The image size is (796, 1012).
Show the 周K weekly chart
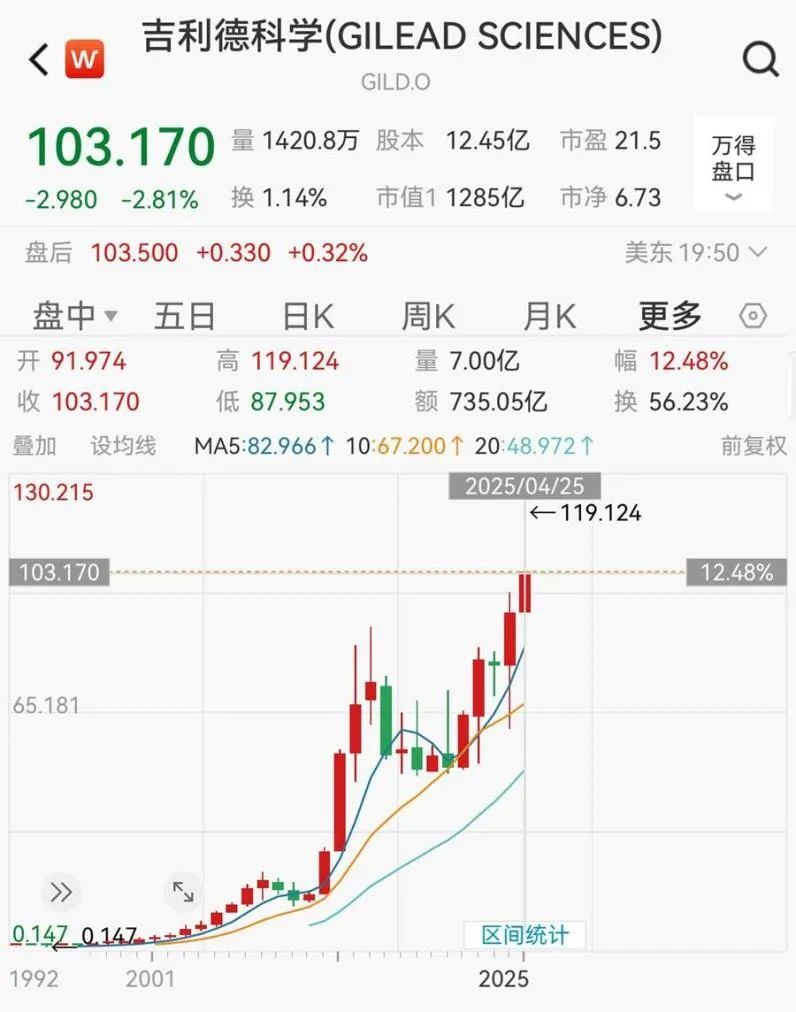(x=428, y=317)
